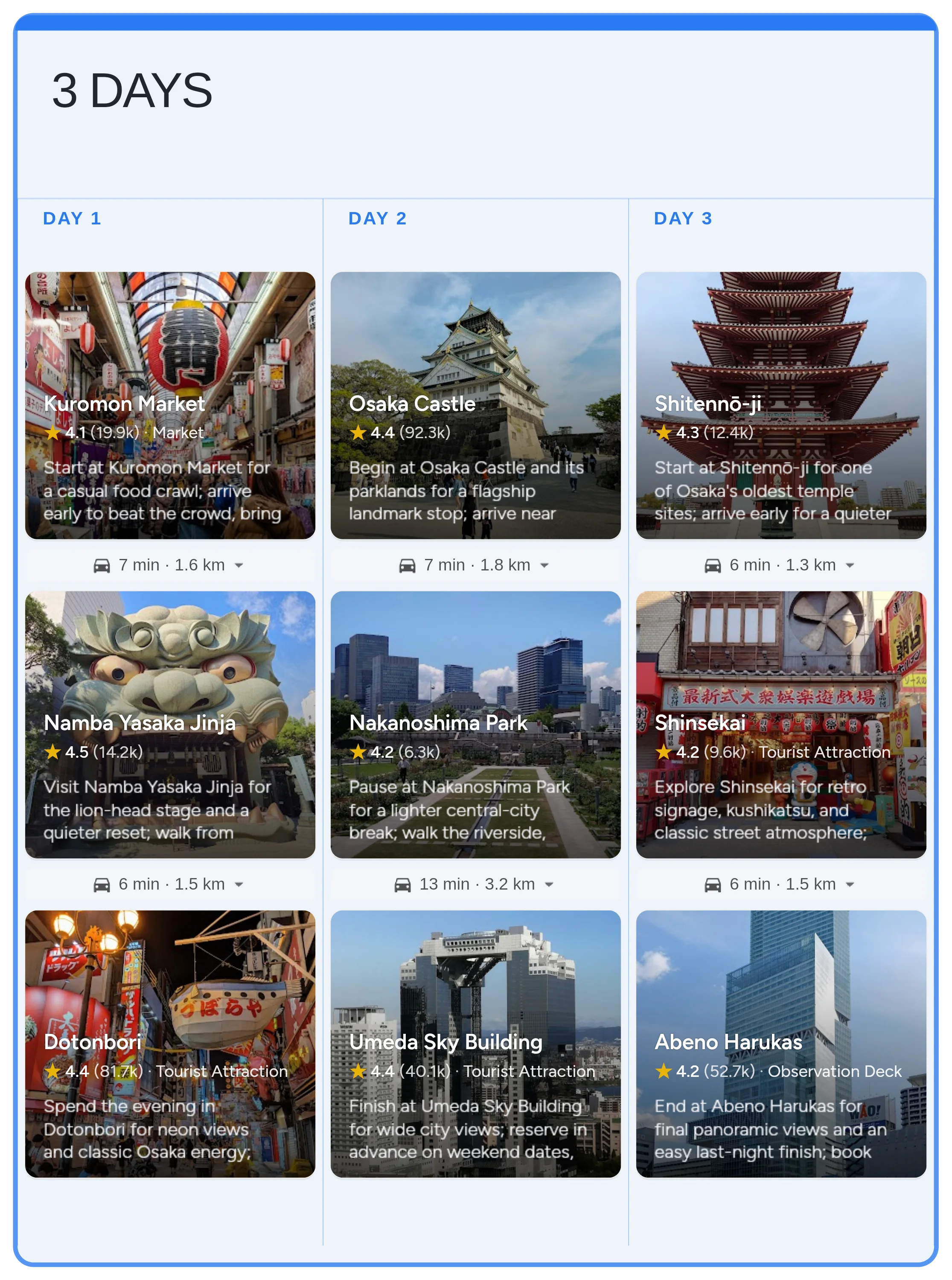This screenshot has width=952, height=1280.
Task: Expand the 7 min · 1.8 km route
Action: tap(544, 565)
